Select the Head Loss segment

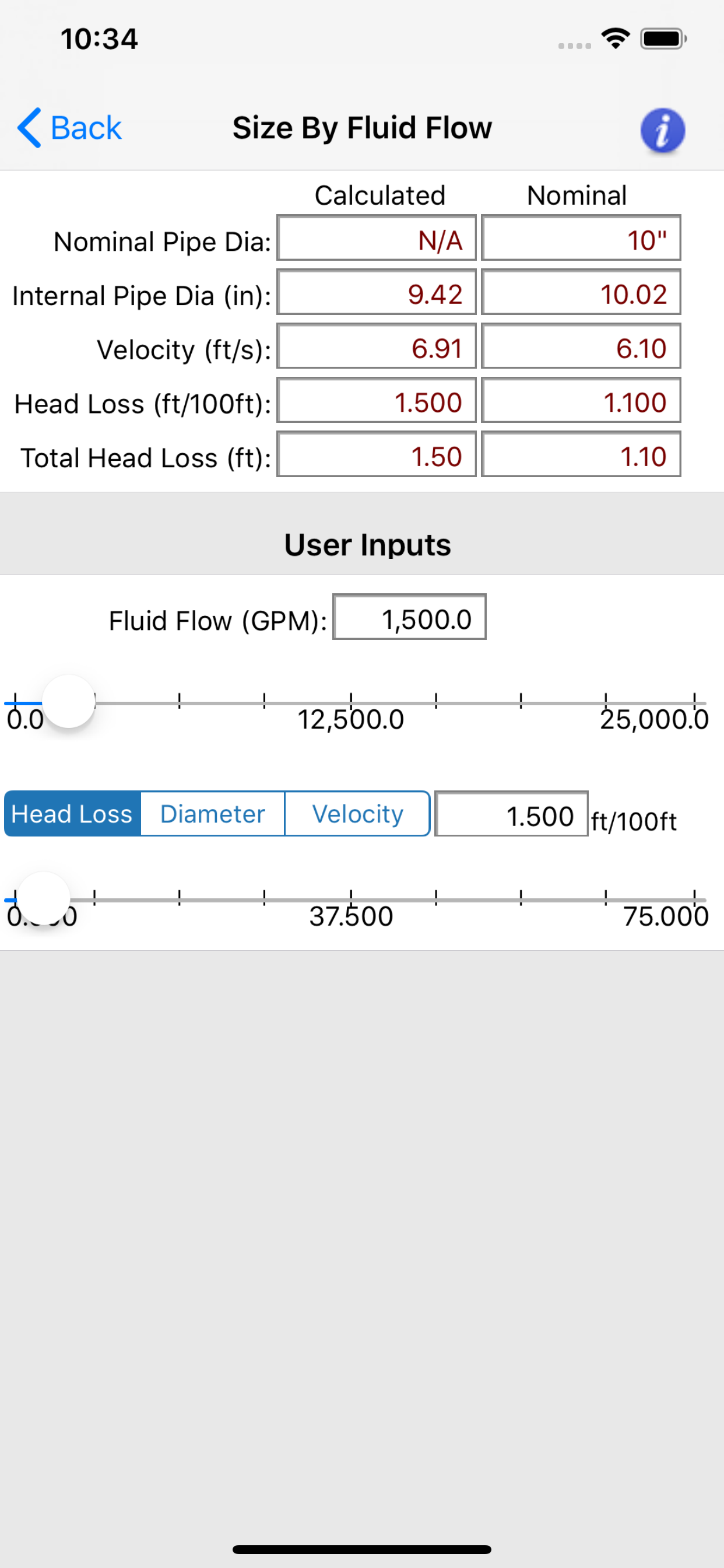click(72, 814)
